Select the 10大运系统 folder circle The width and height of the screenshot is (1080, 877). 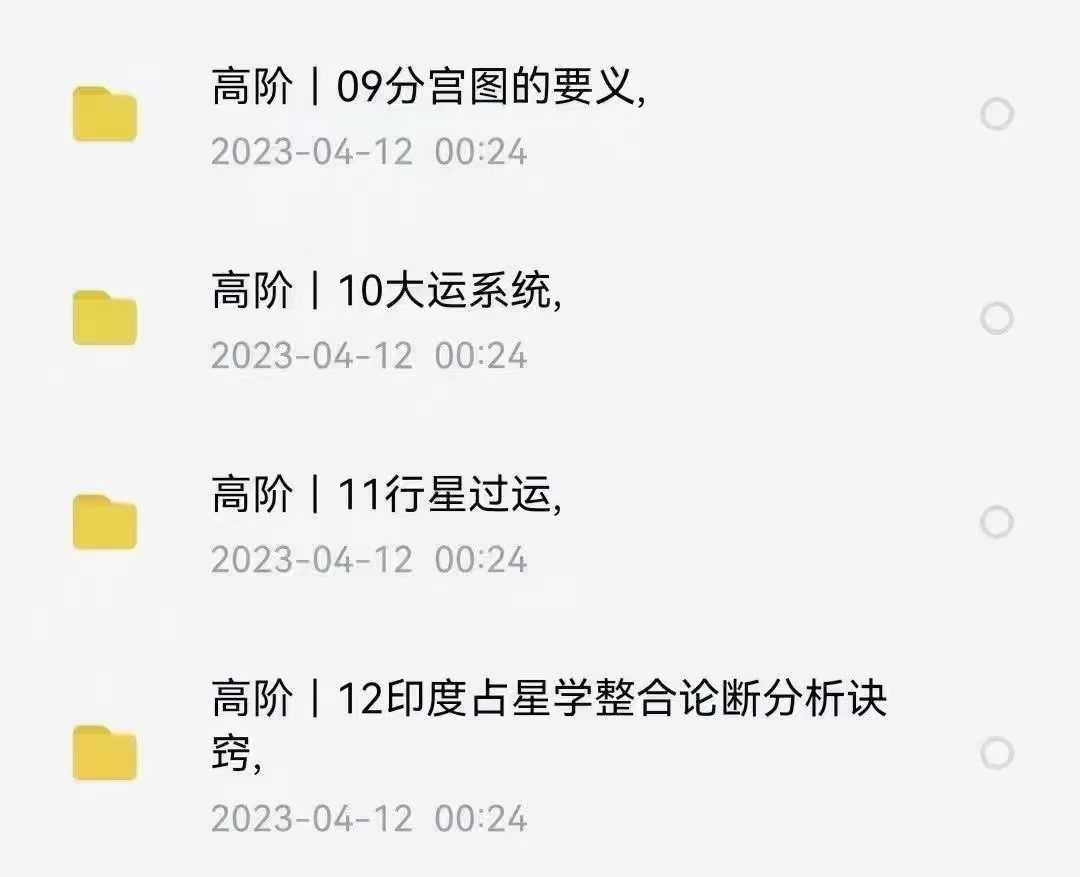tap(996, 319)
